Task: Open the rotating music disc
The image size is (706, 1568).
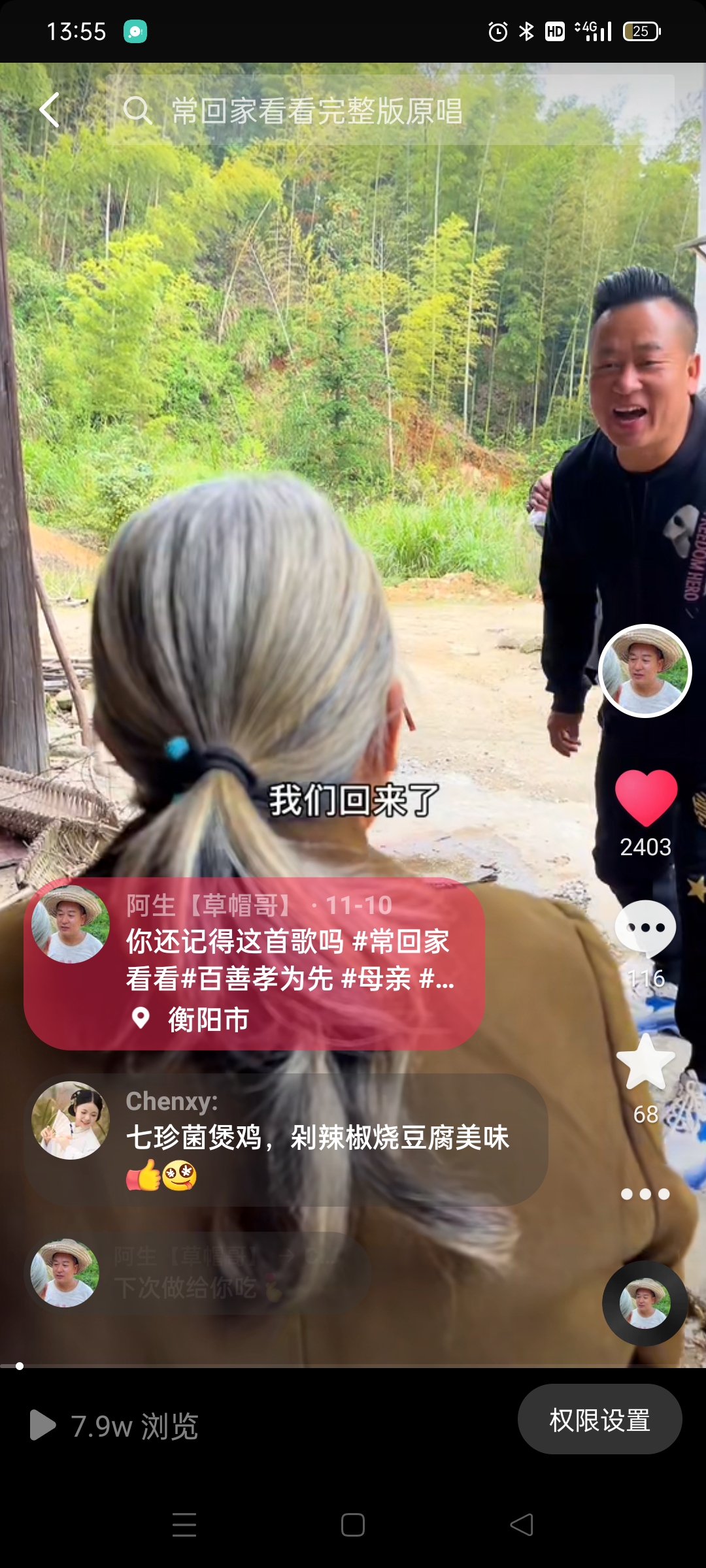Action: pyautogui.click(x=645, y=1303)
